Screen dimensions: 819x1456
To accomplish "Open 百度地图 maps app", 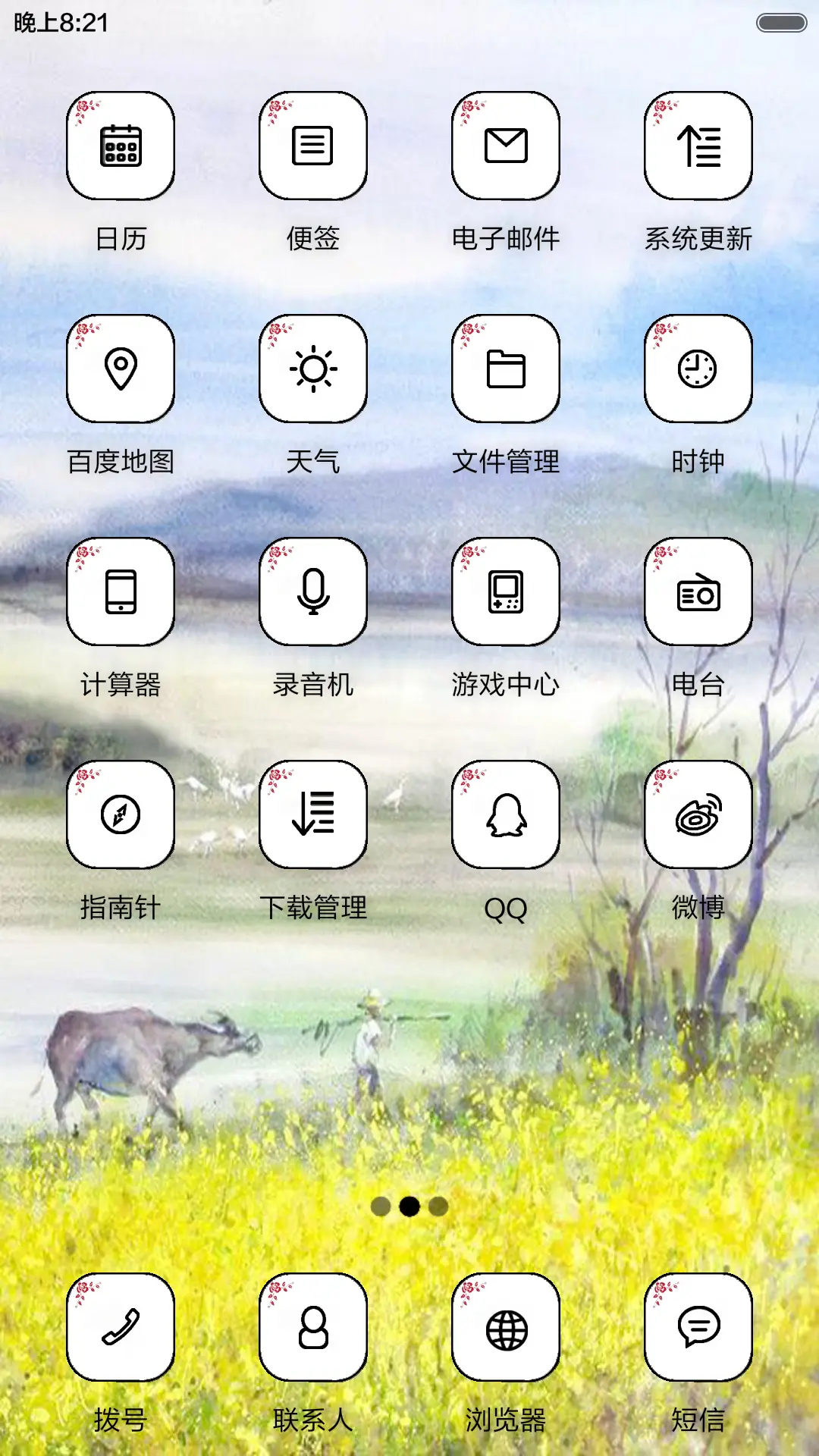I will (120, 369).
